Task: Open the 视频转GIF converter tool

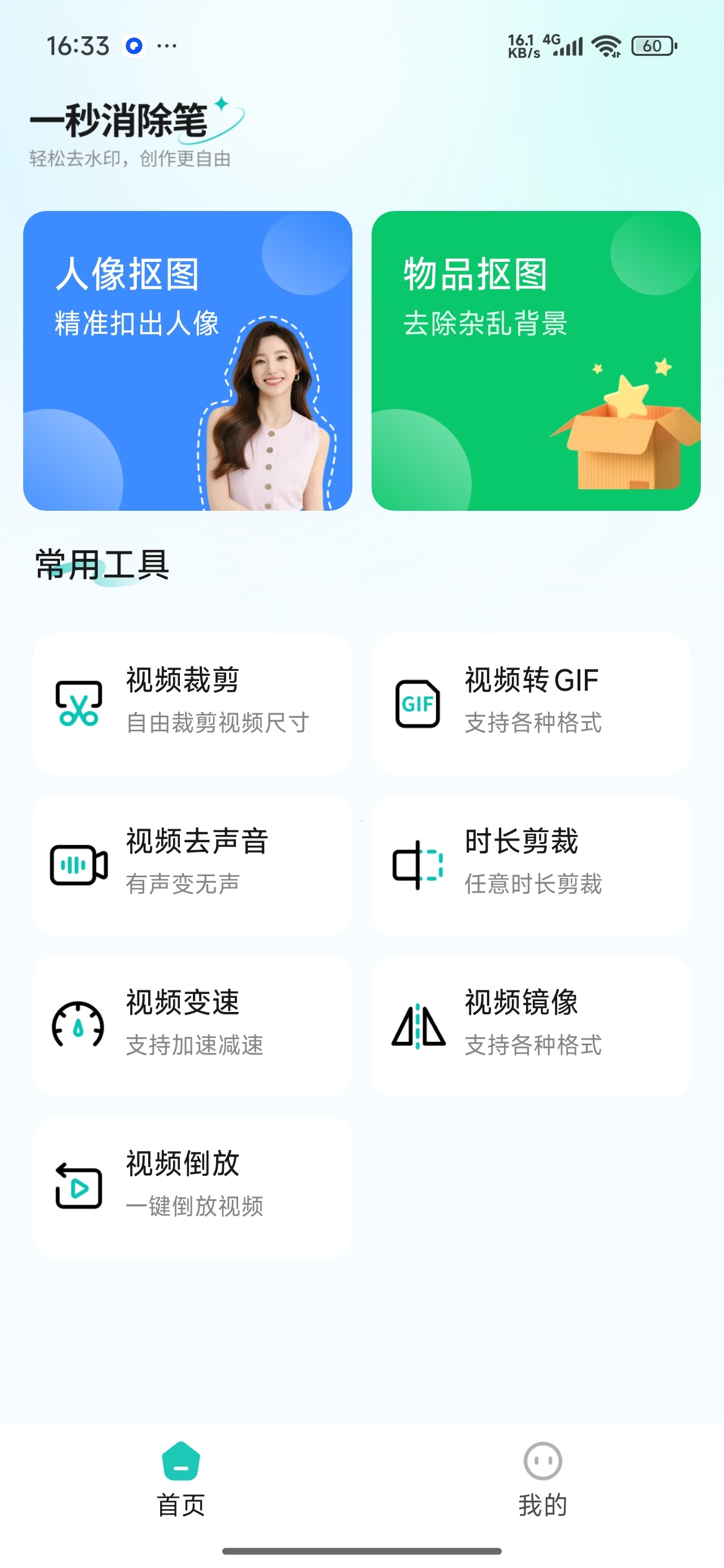Action: [x=531, y=703]
